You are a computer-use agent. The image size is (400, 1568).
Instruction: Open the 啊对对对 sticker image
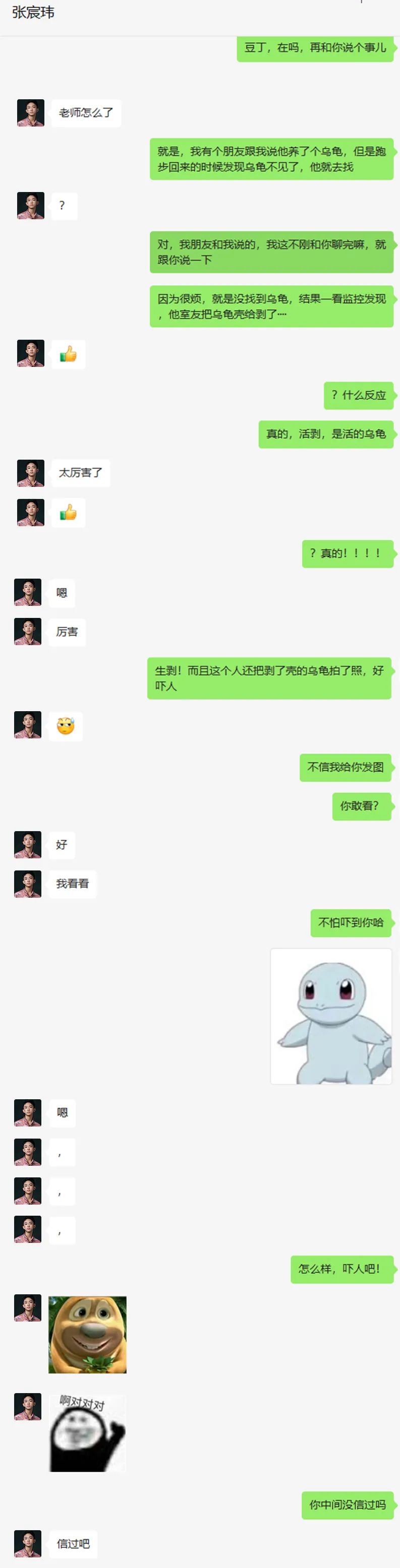point(87,1433)
